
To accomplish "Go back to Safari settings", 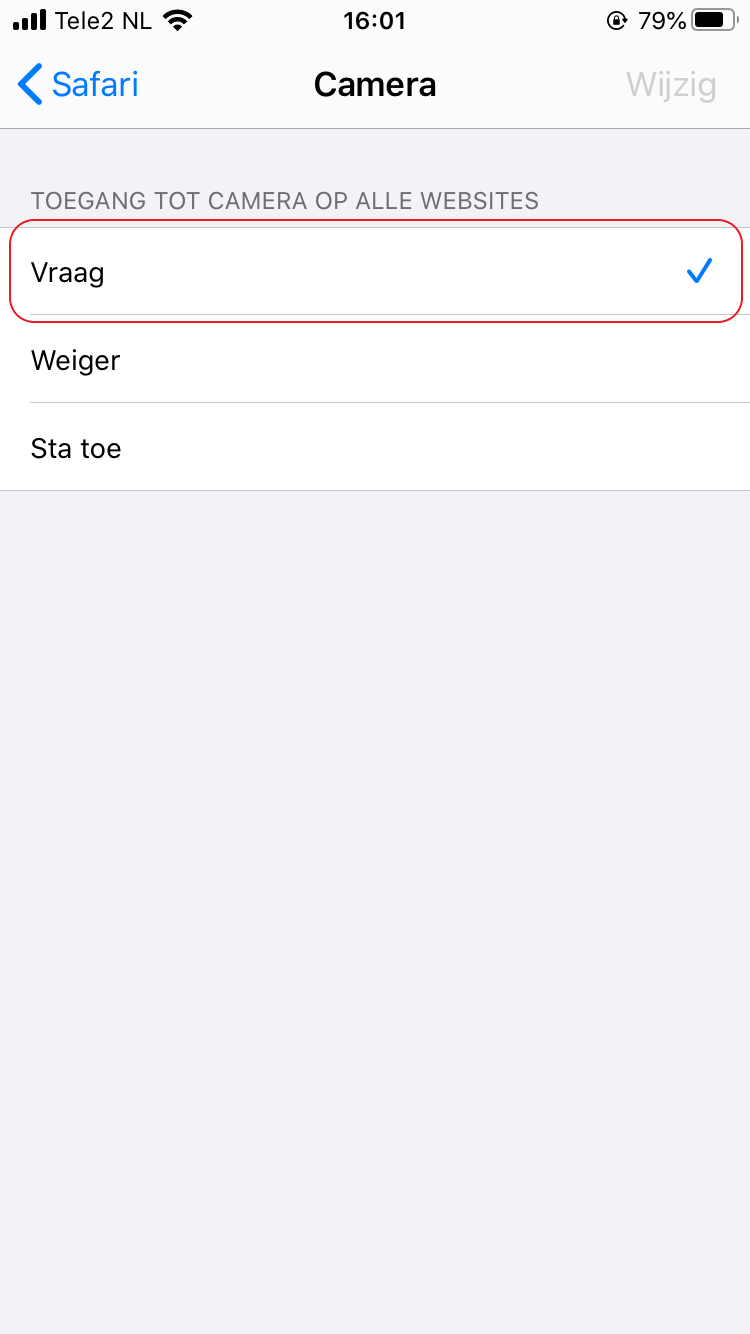I will 78,85.
